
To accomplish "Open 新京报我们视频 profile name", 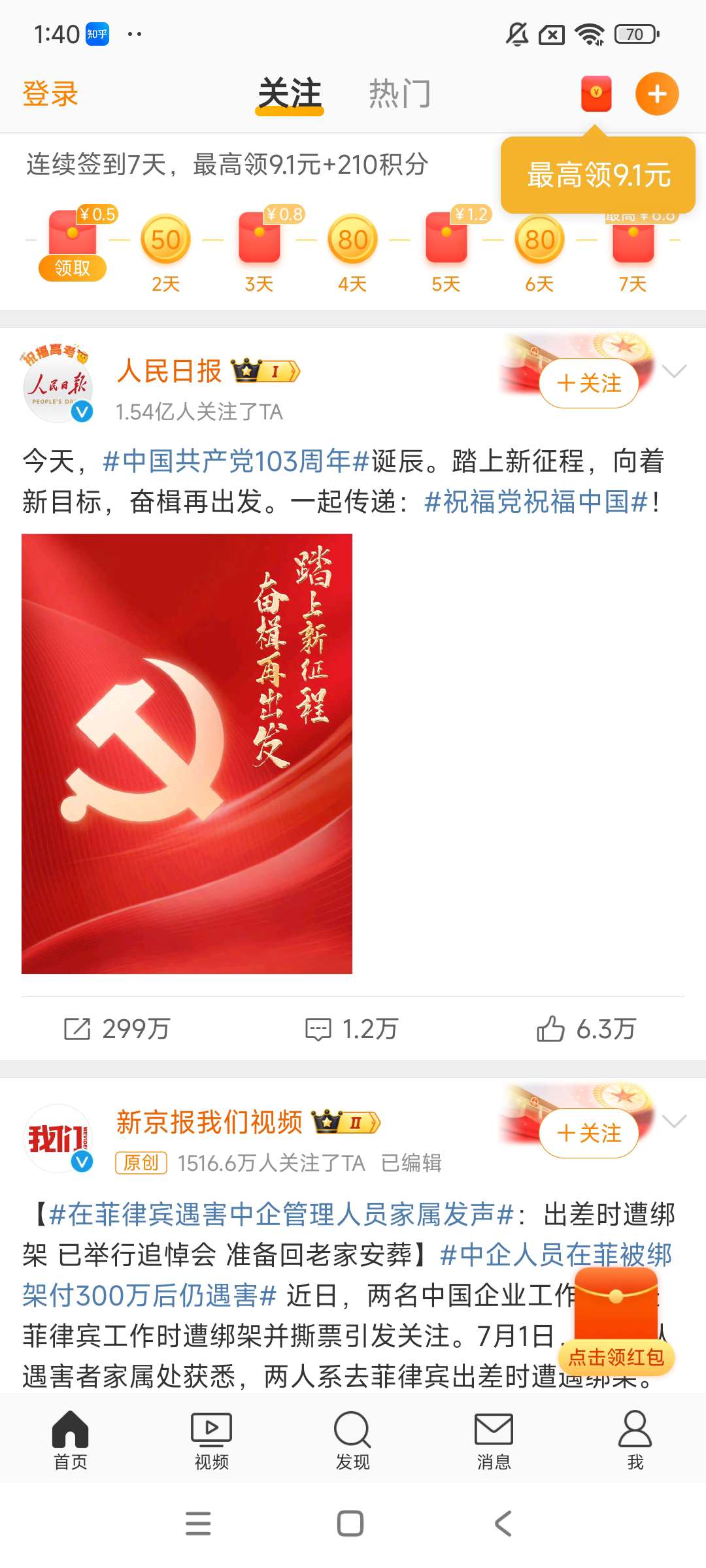I will pyautogui.click(x=209, y=1122).
